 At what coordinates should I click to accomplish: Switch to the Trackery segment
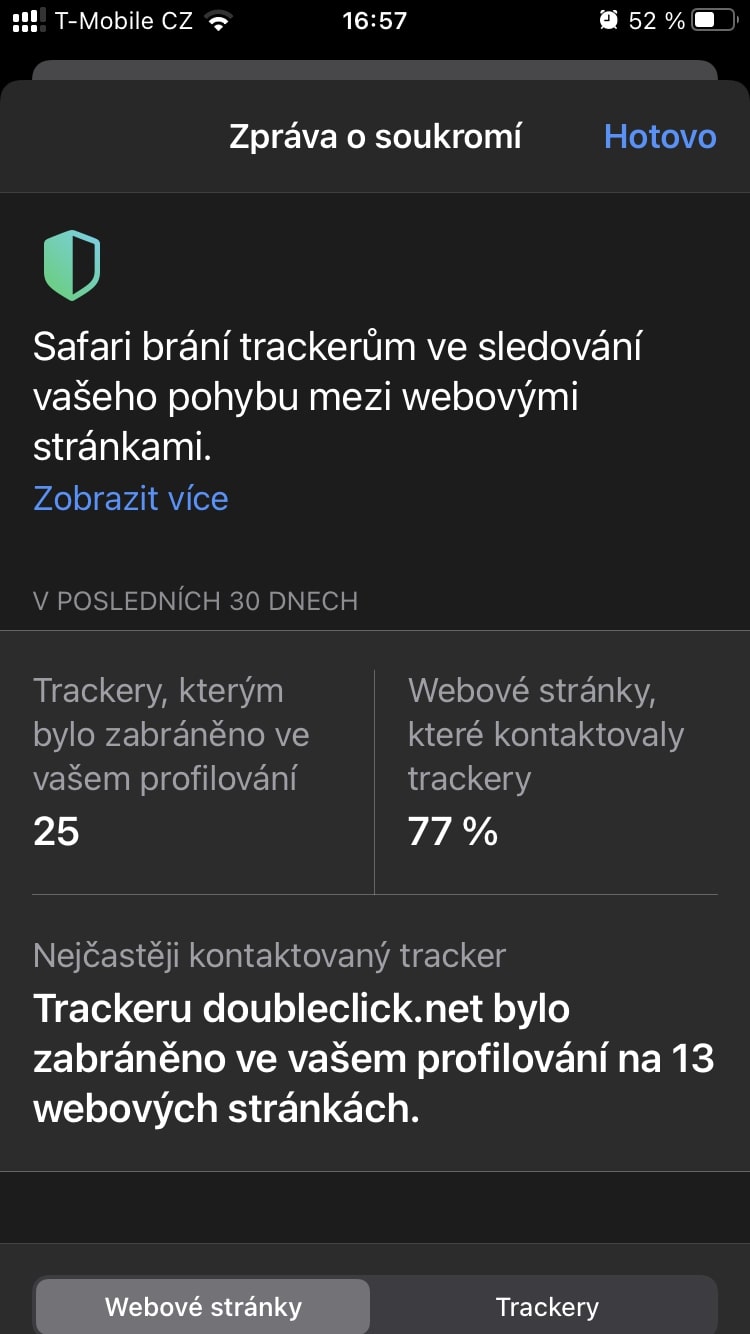pos(547,1306)
